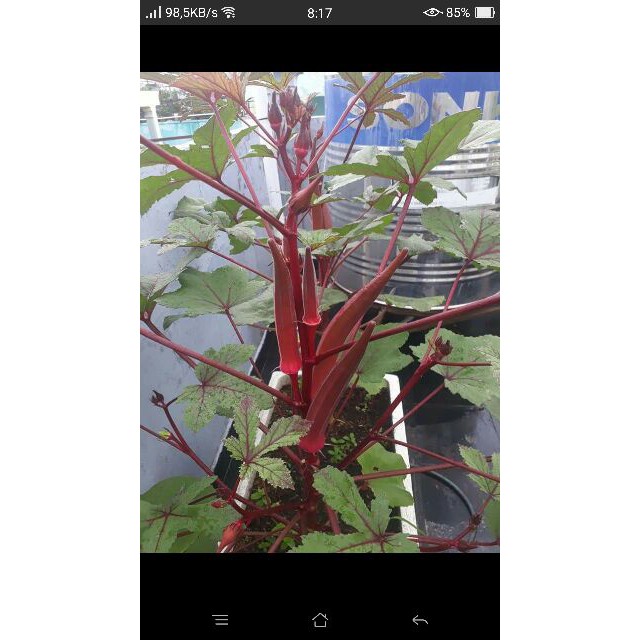Return to the home screen

click(x=320, y=620)
